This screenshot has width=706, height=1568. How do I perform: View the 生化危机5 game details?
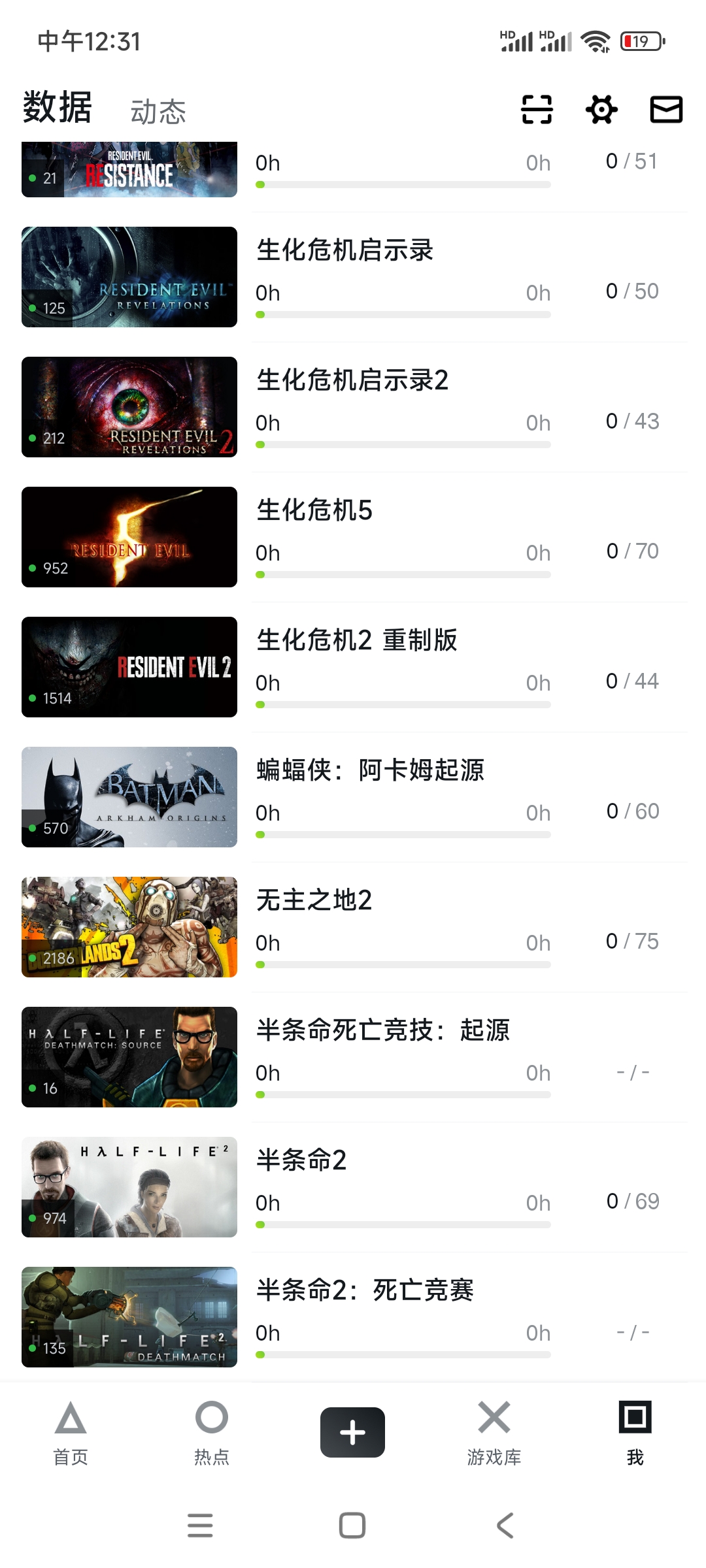pyautogui.click(x=314, y=511)
